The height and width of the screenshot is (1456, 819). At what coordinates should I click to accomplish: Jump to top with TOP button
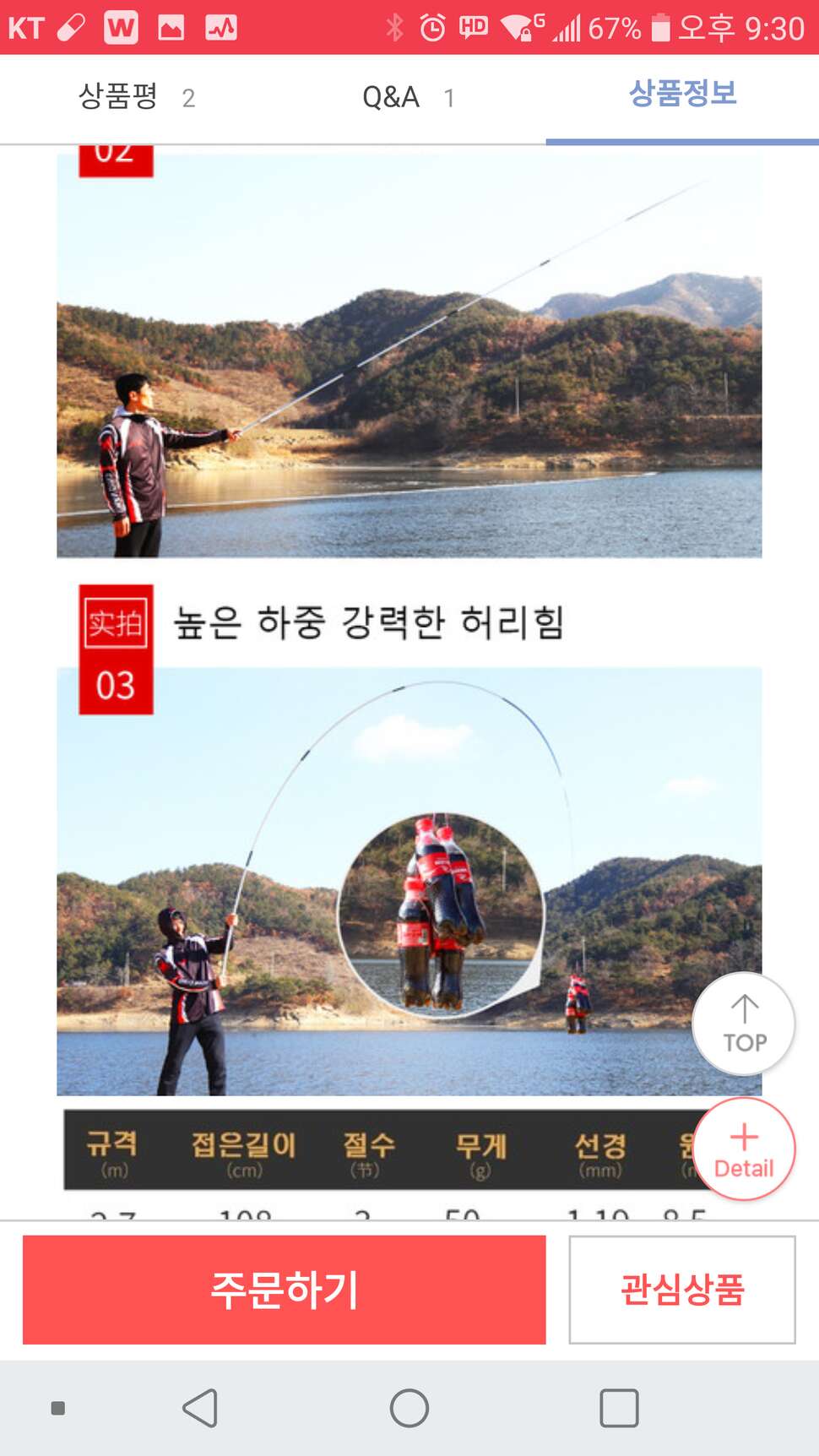(x=744, y=1024)
